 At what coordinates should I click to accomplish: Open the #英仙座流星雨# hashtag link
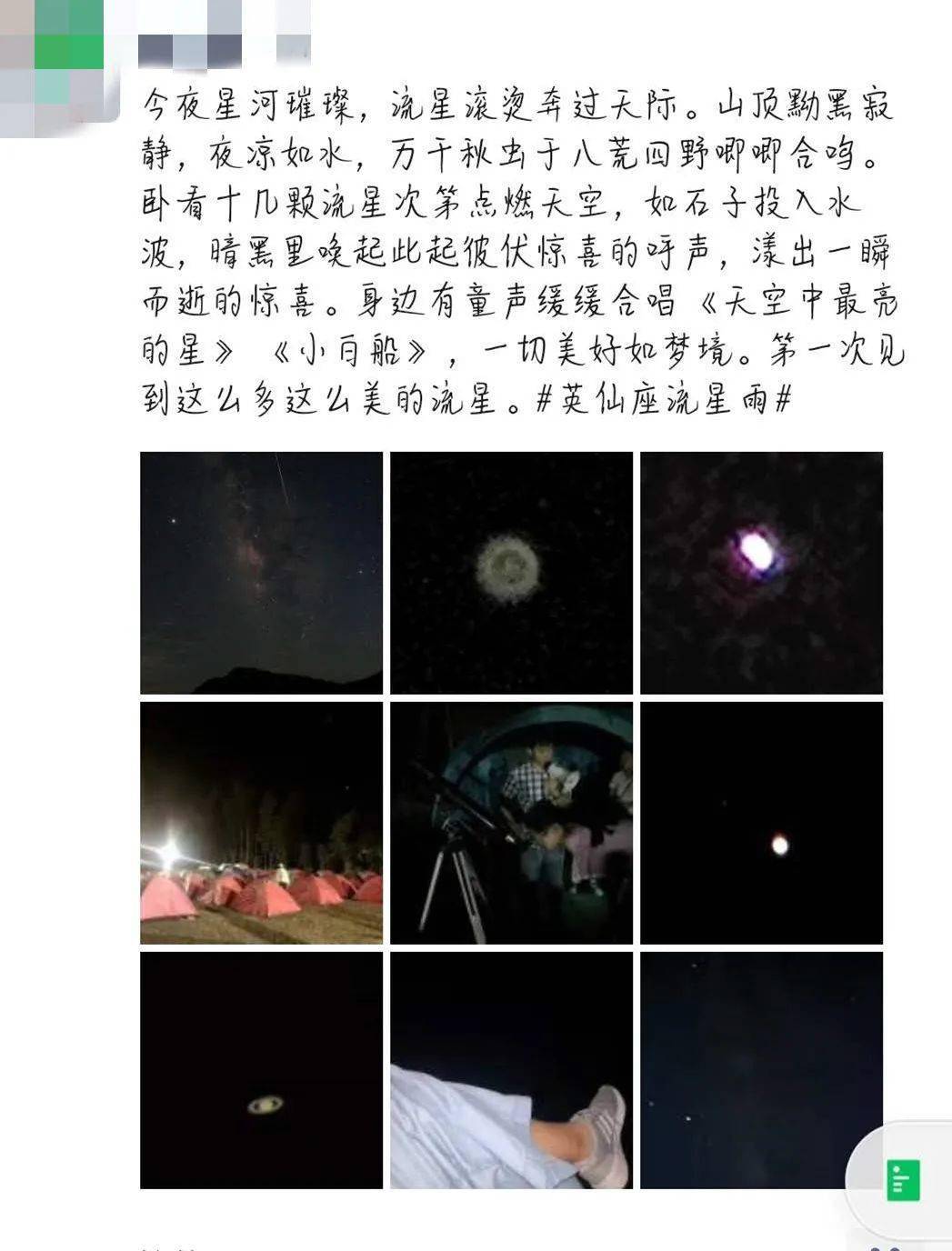[x=665, y=399]
